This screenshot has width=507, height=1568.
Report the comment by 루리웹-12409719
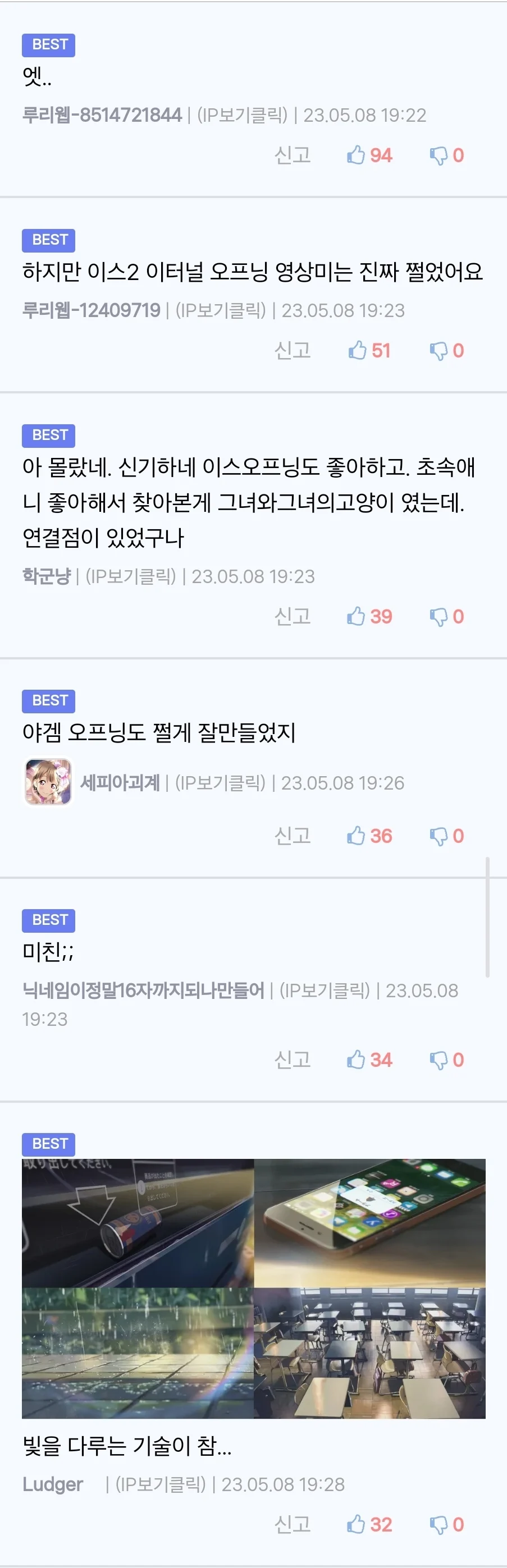(x=292, y=351)
